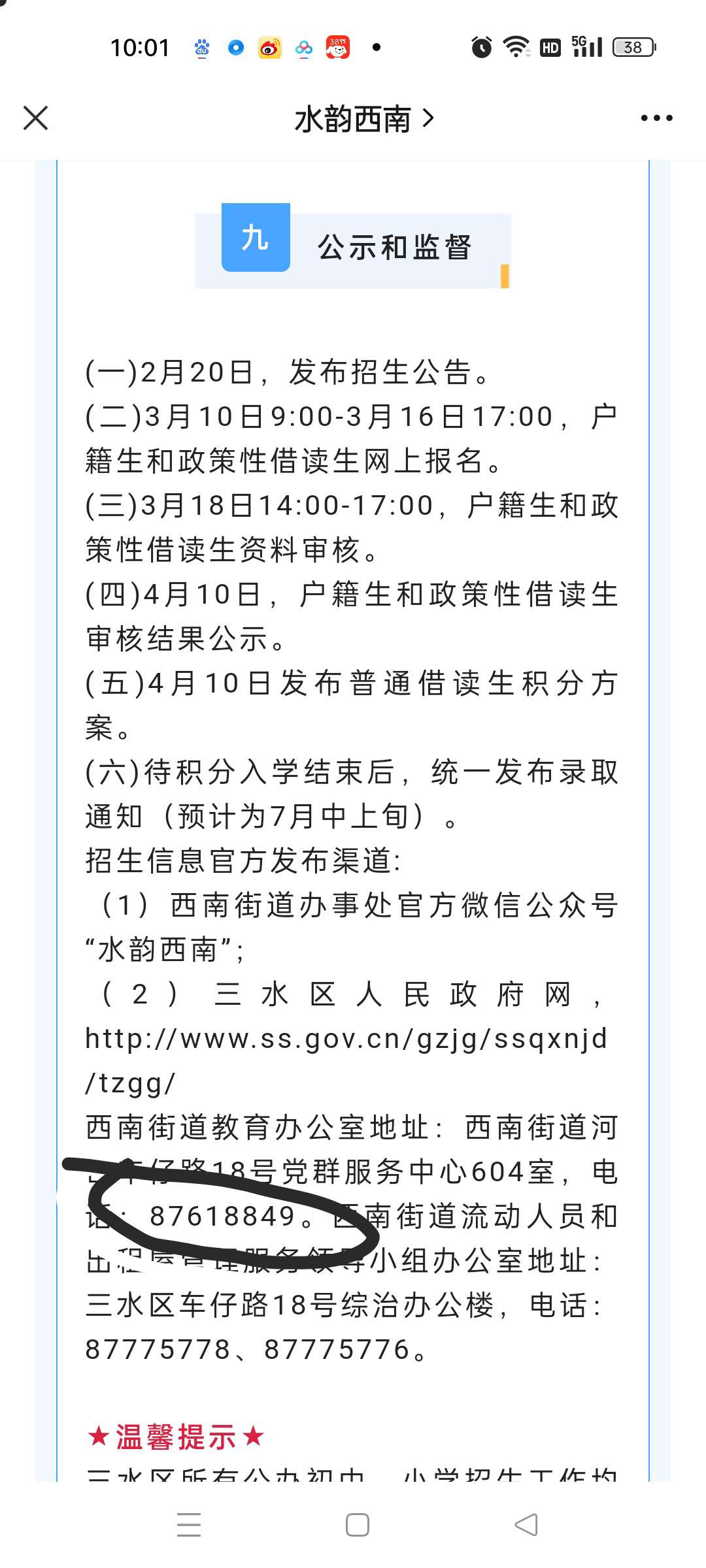
Task: Tap the system back button
Action: tap(526, 1524)
